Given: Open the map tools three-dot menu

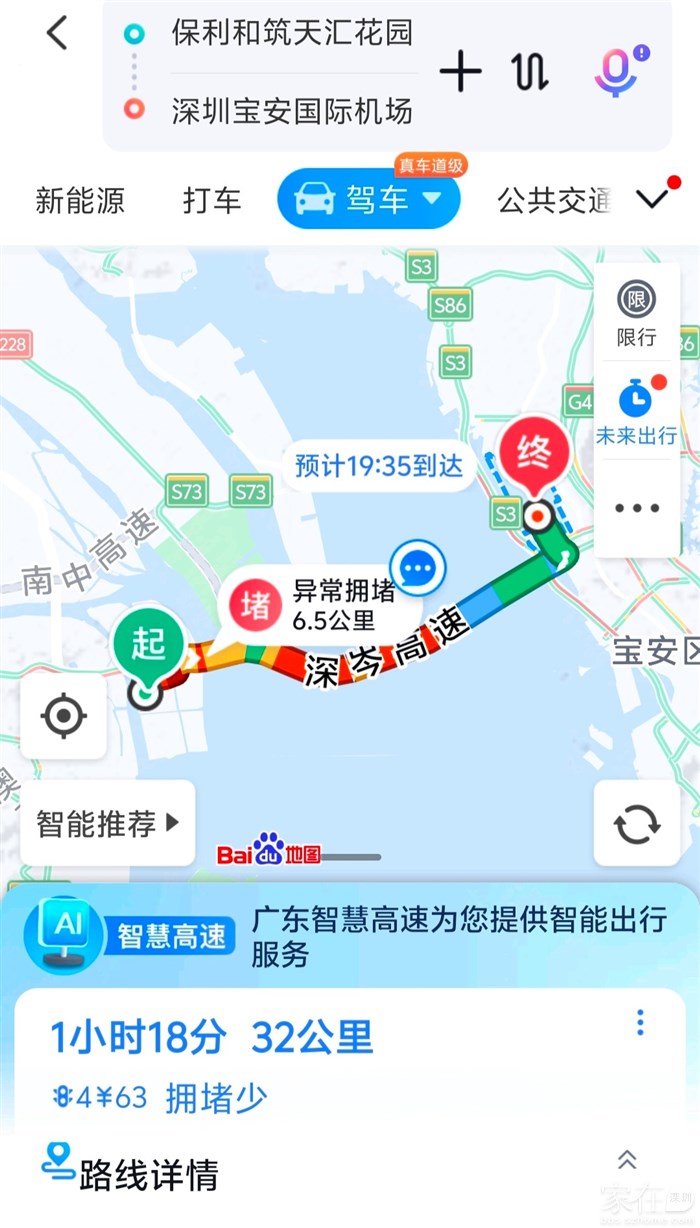Looking at the screenshot, I should pos(636,508).
